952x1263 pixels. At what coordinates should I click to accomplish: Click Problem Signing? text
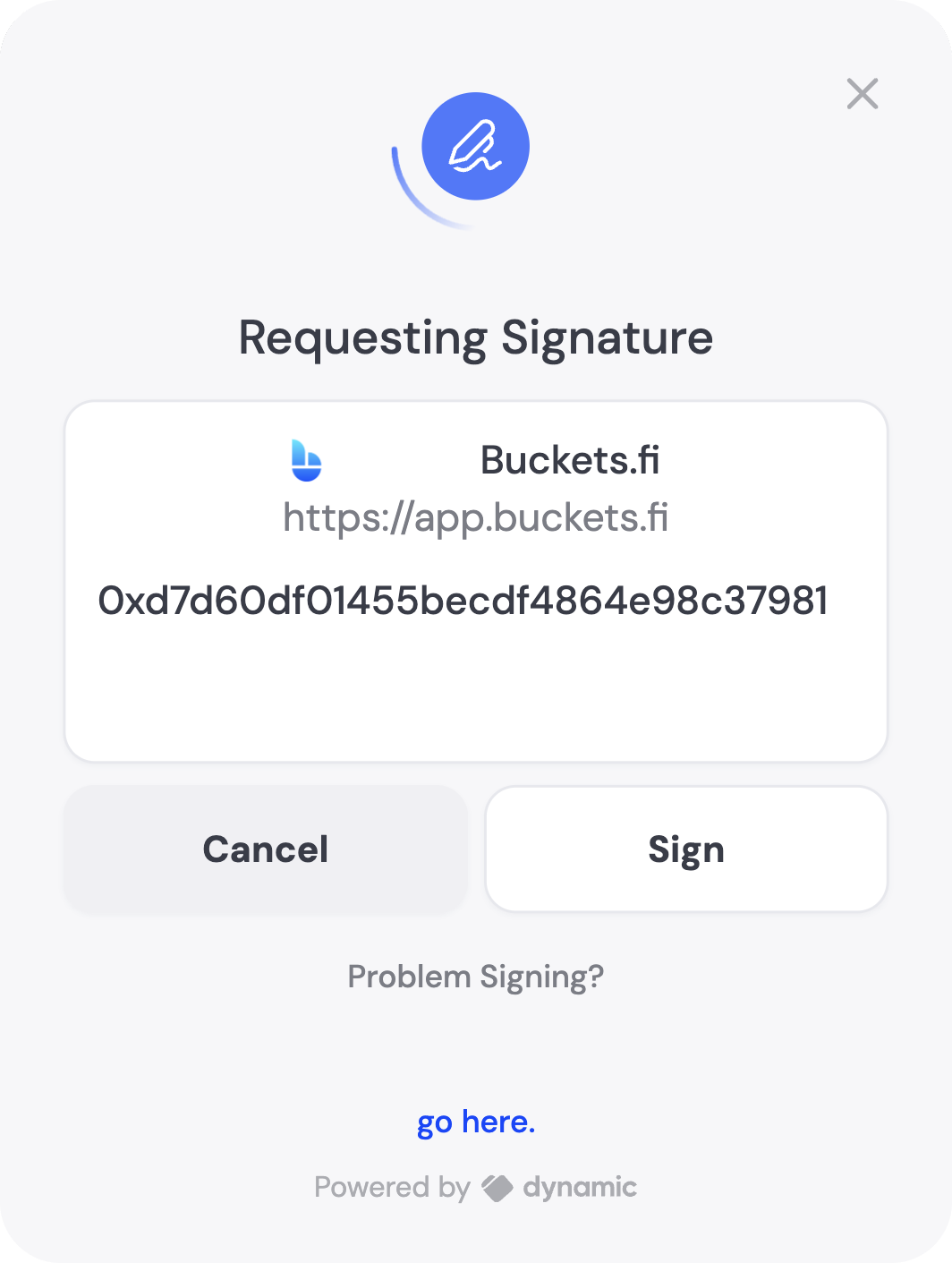[x=475, y=977]
